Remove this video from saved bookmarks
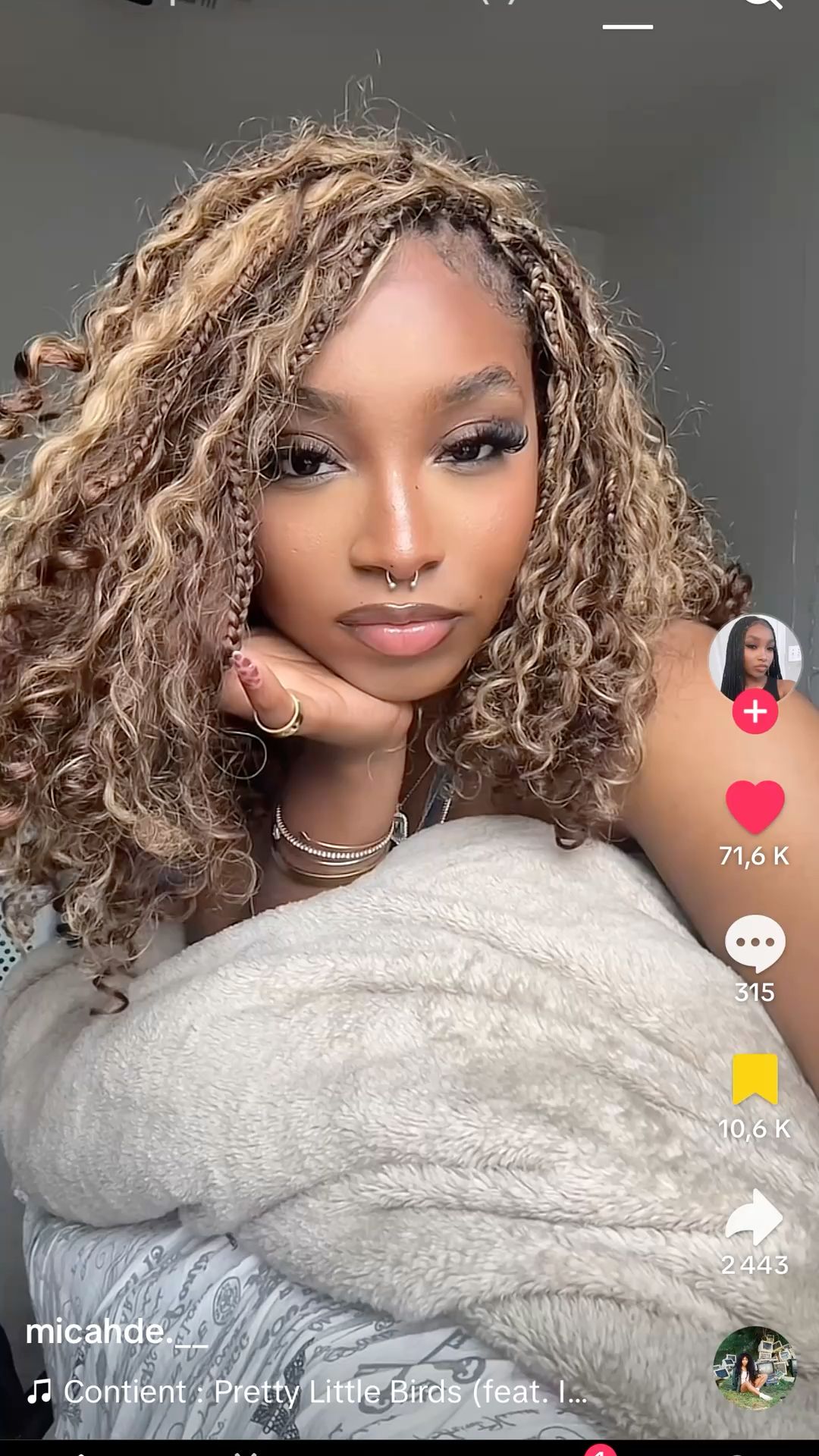Image resolution: width=819 pixels, height=1456 pixels. point(755,1079)
